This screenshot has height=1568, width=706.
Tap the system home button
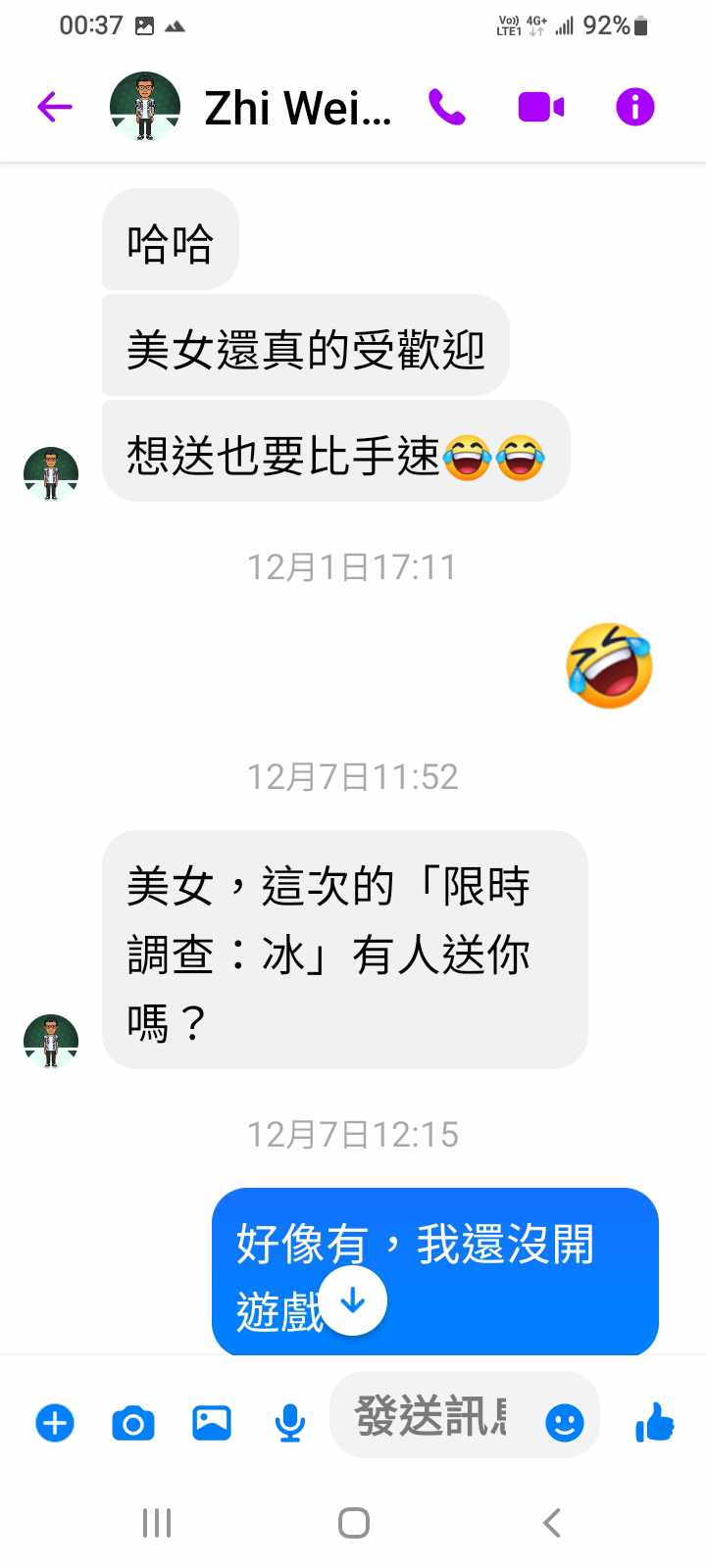coord(353,1523)
